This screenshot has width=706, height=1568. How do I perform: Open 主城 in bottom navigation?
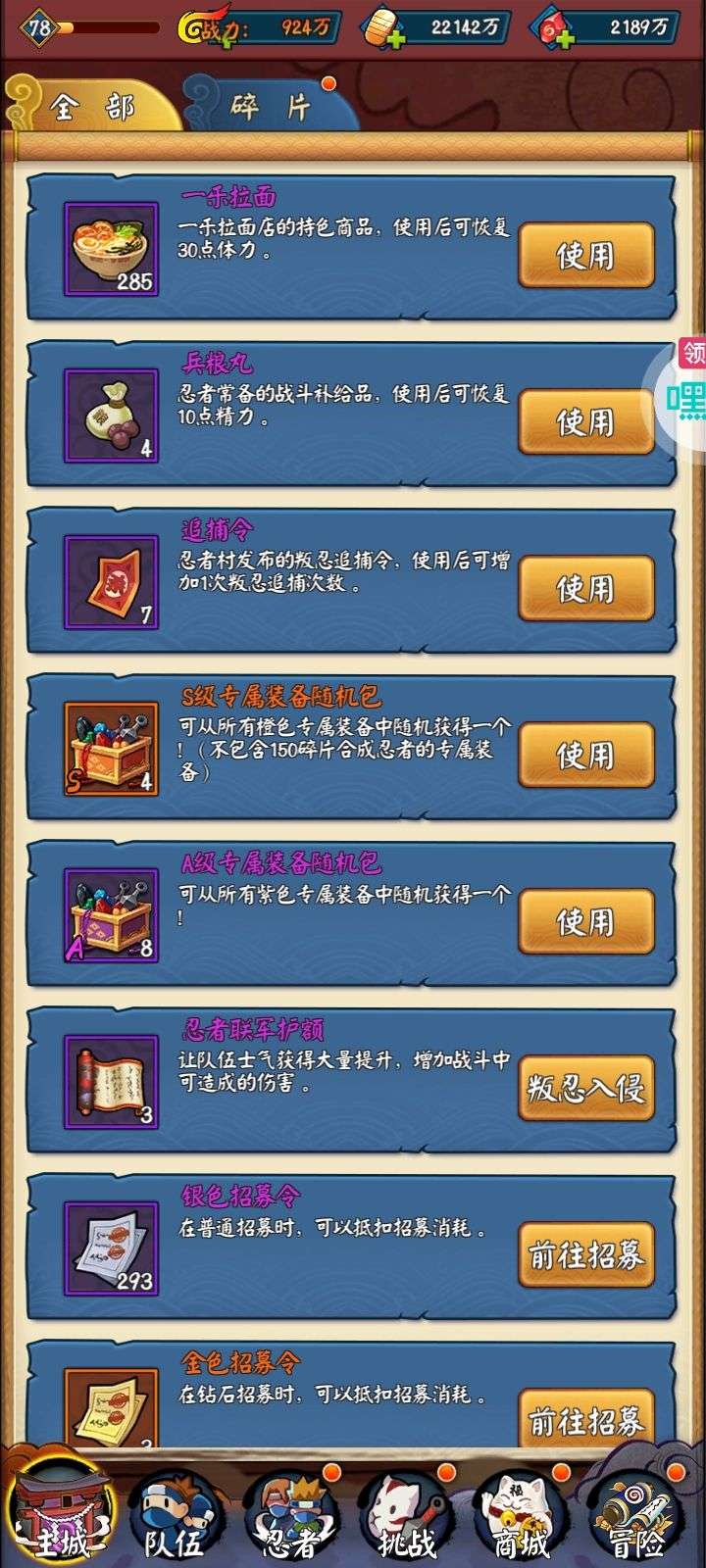coord(61,1511)
